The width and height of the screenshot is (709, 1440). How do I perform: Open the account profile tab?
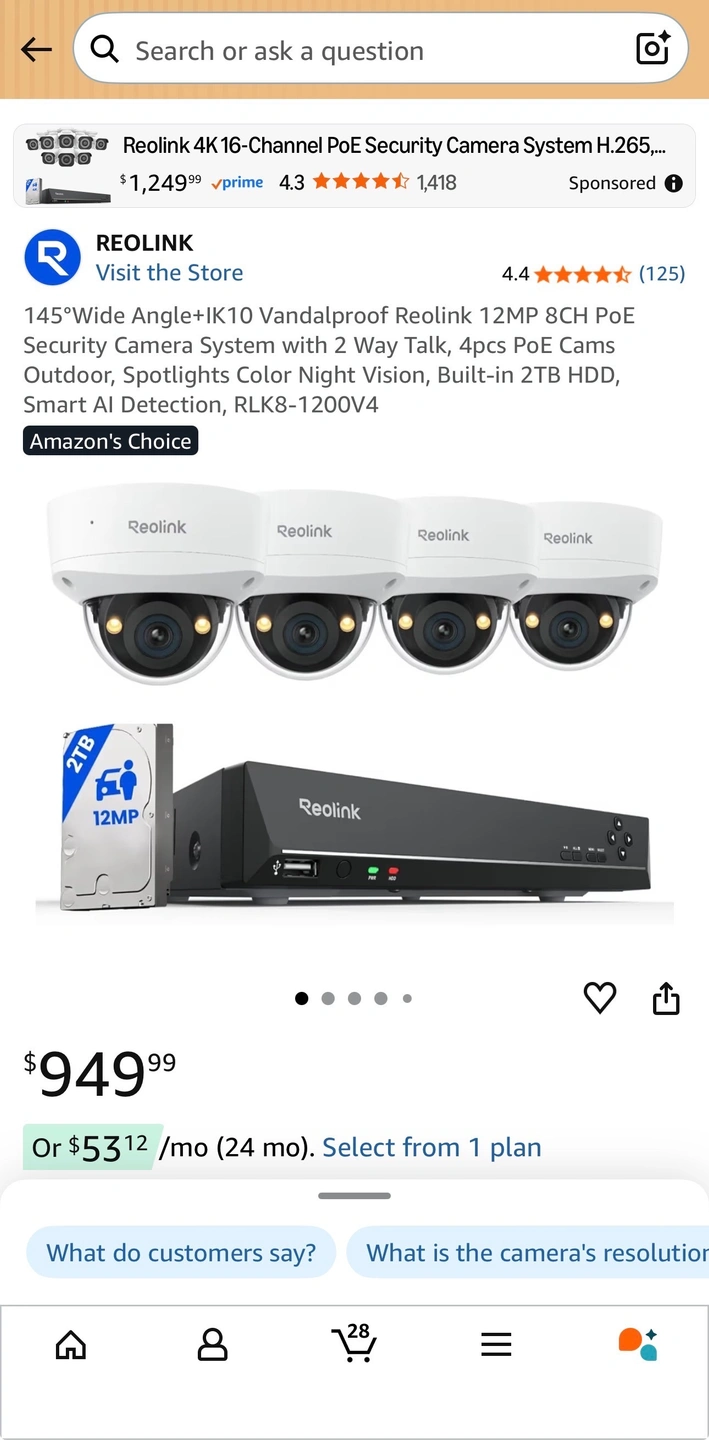click(x=212, y=1345)
